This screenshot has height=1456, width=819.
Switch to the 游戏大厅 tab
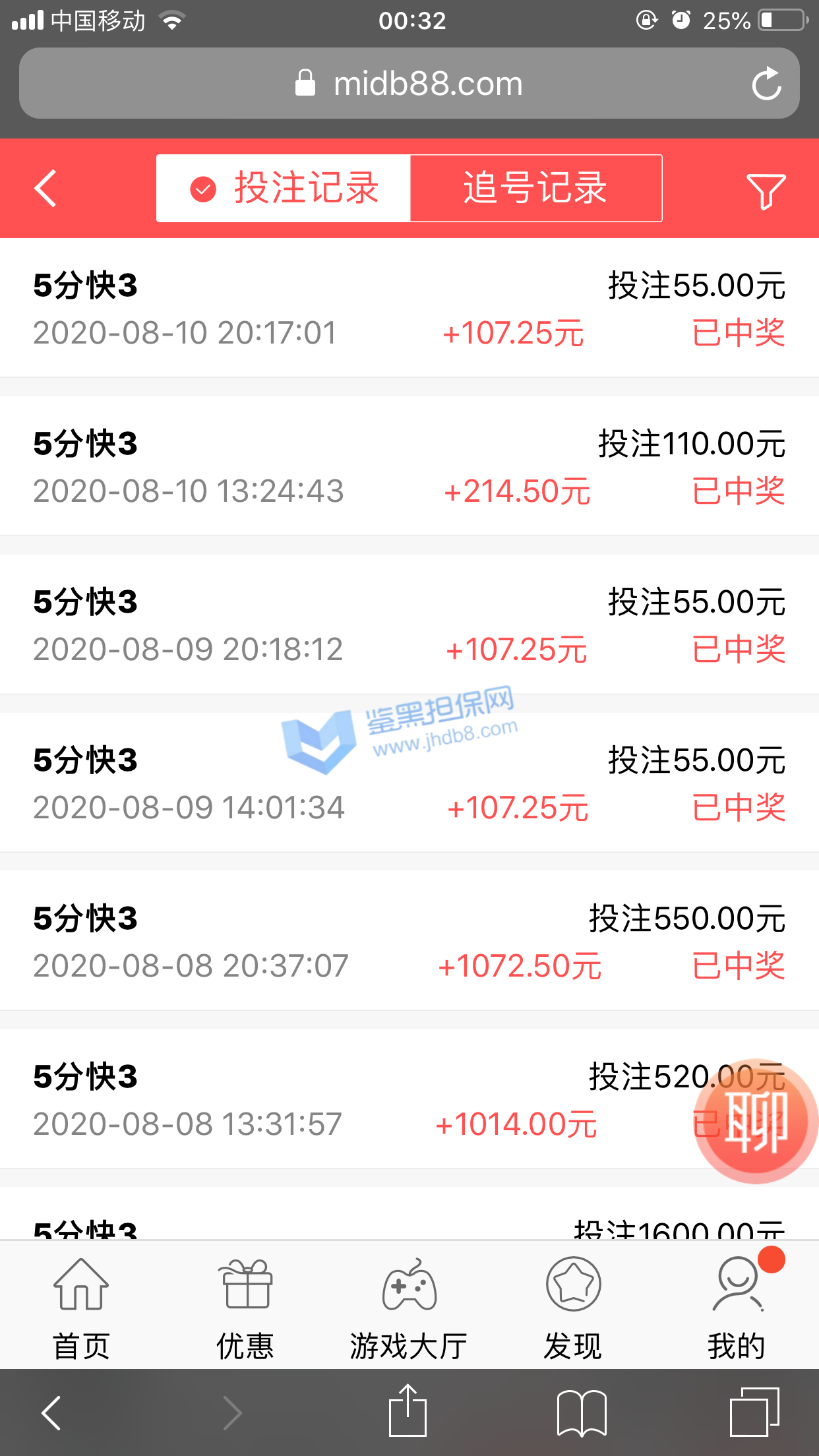409,1309
